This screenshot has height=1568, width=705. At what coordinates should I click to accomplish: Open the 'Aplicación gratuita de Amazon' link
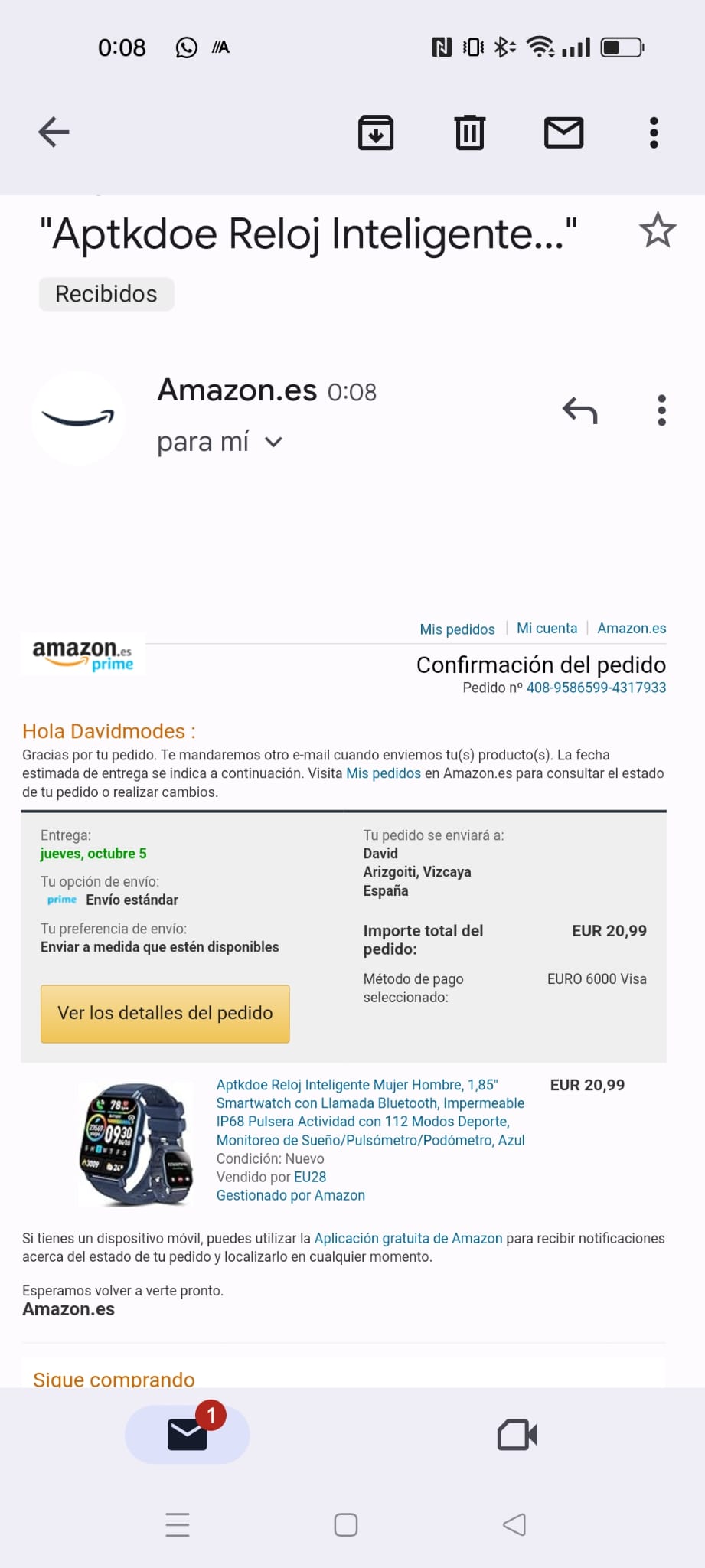tap(408, 1238)
